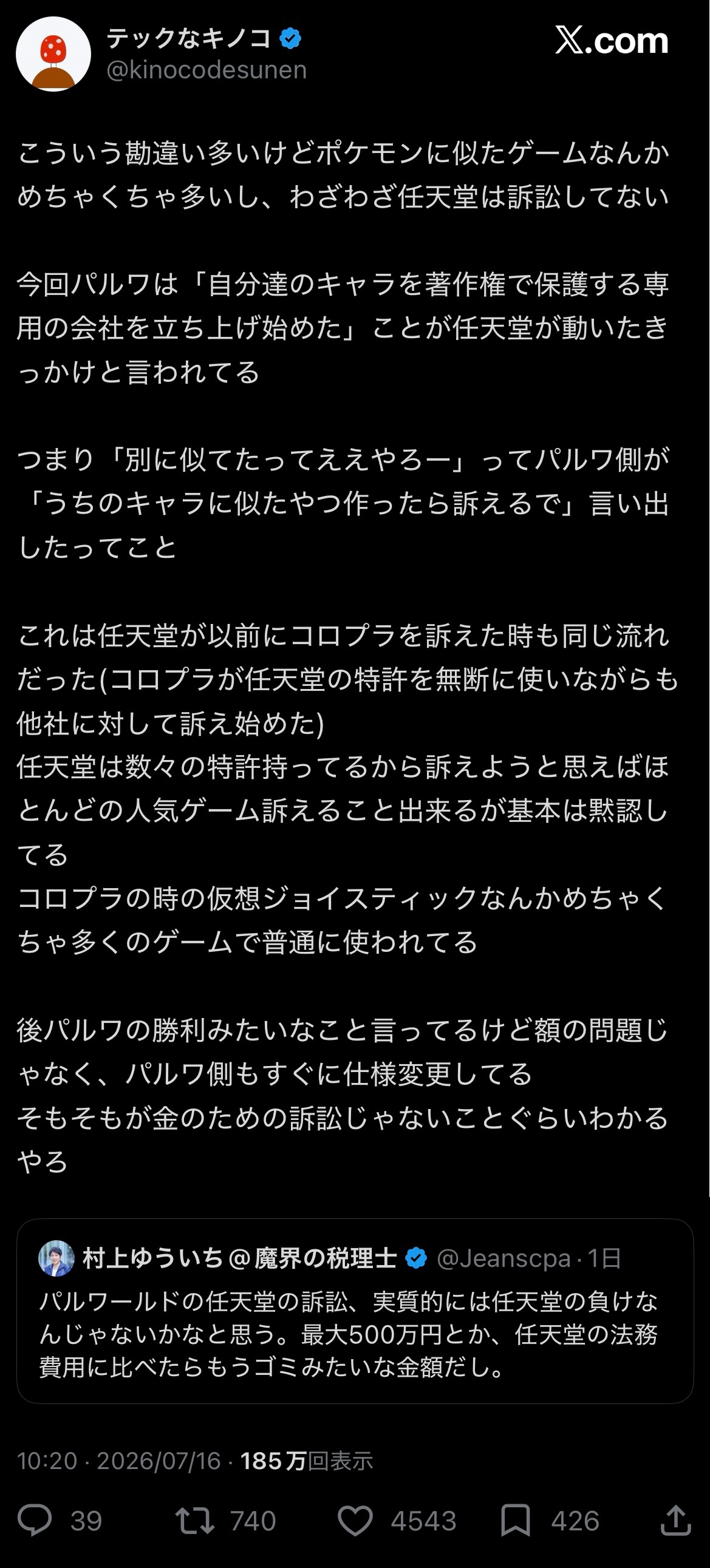Reply to this post

click(35, 1520)
